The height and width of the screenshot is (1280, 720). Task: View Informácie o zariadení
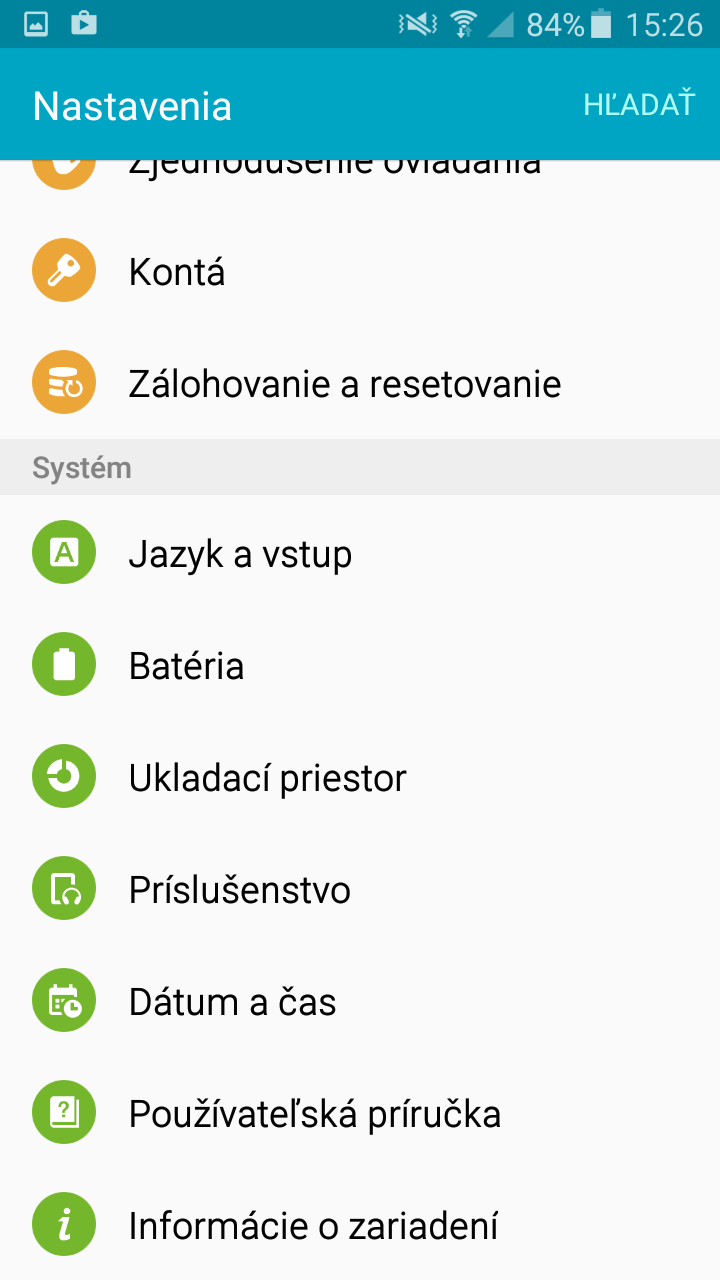[x=360, y=1225]
